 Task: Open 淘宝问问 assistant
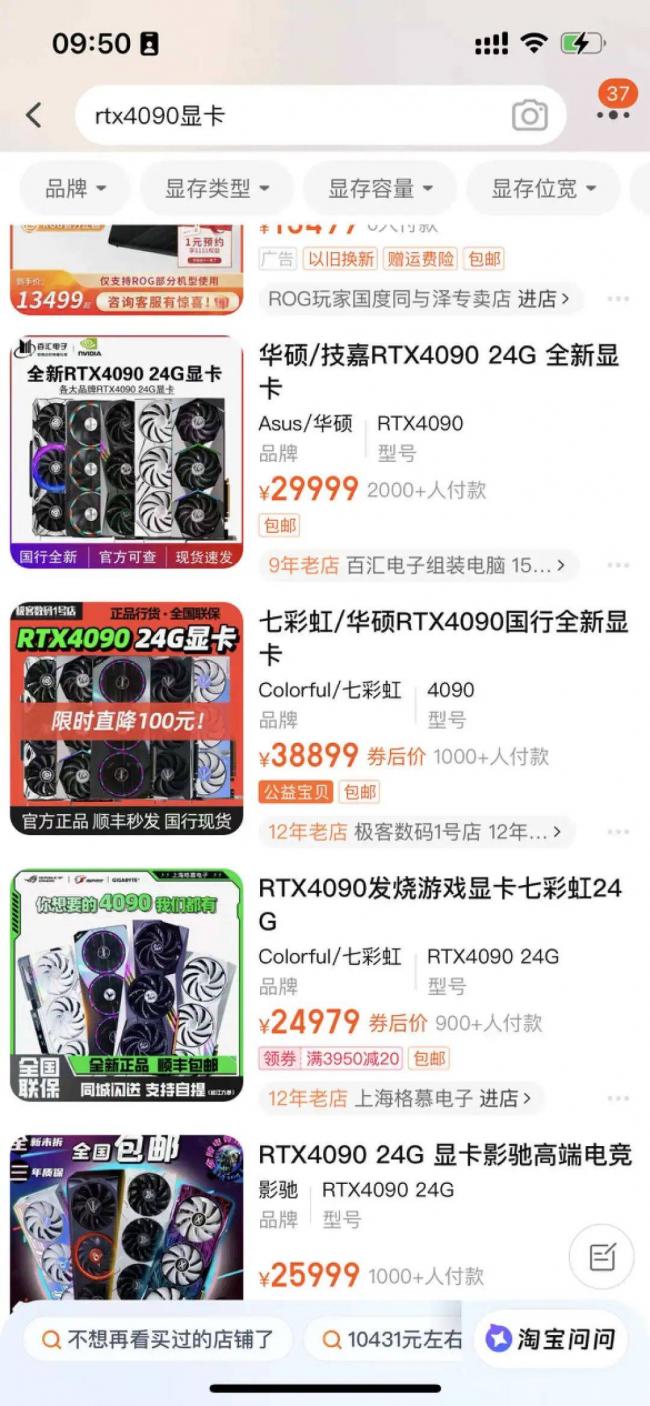pyautogui.click(x=551, y=1339)
